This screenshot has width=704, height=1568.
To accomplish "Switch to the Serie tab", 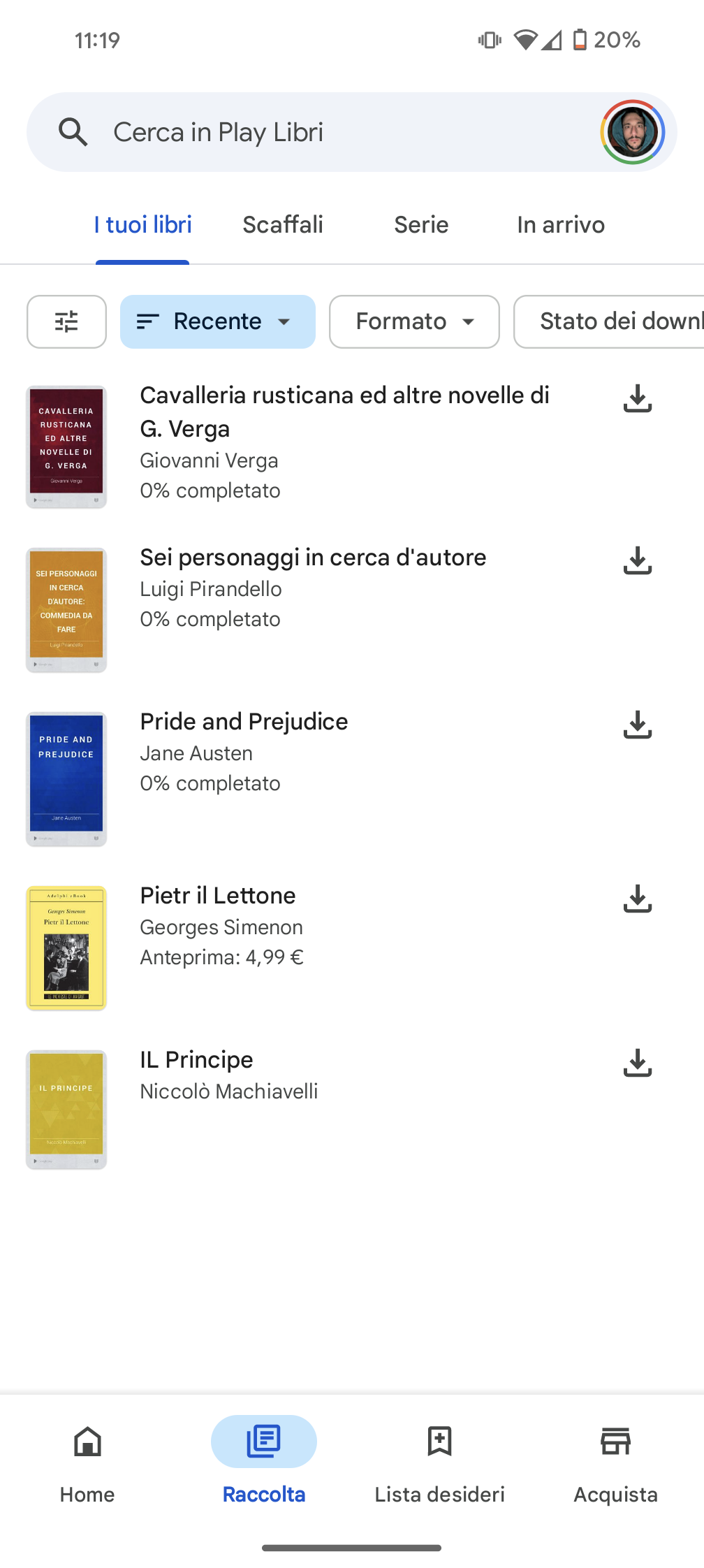I will tap(421, 225).
